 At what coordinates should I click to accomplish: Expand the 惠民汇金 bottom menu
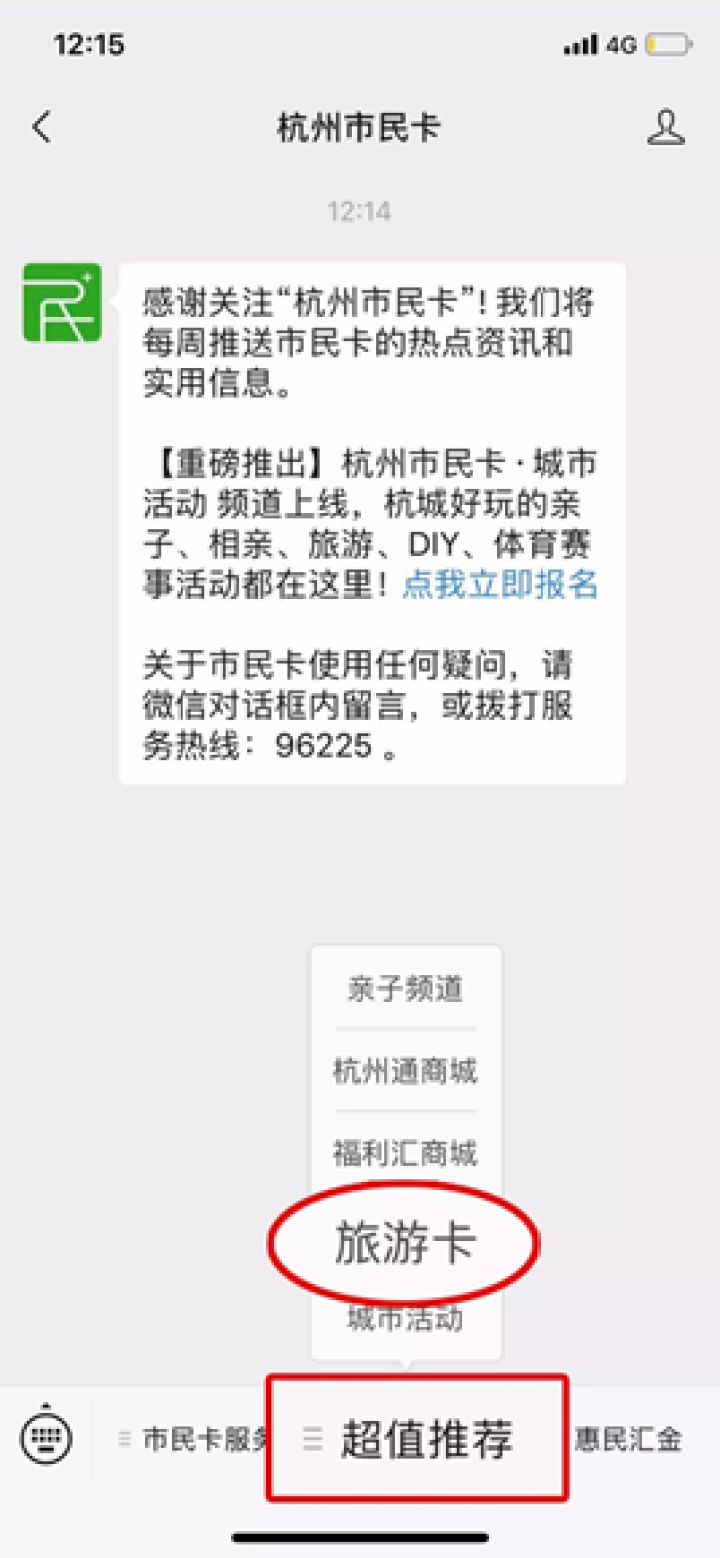pyautogui.click(x=628, y=1440)
